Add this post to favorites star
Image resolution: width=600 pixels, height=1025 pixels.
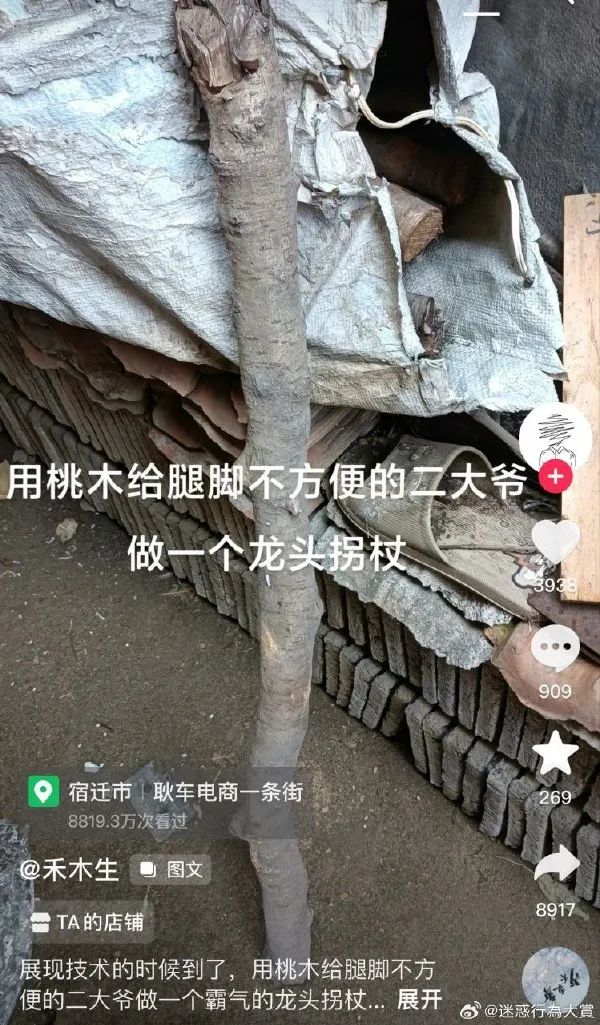[x=555, y=754]
